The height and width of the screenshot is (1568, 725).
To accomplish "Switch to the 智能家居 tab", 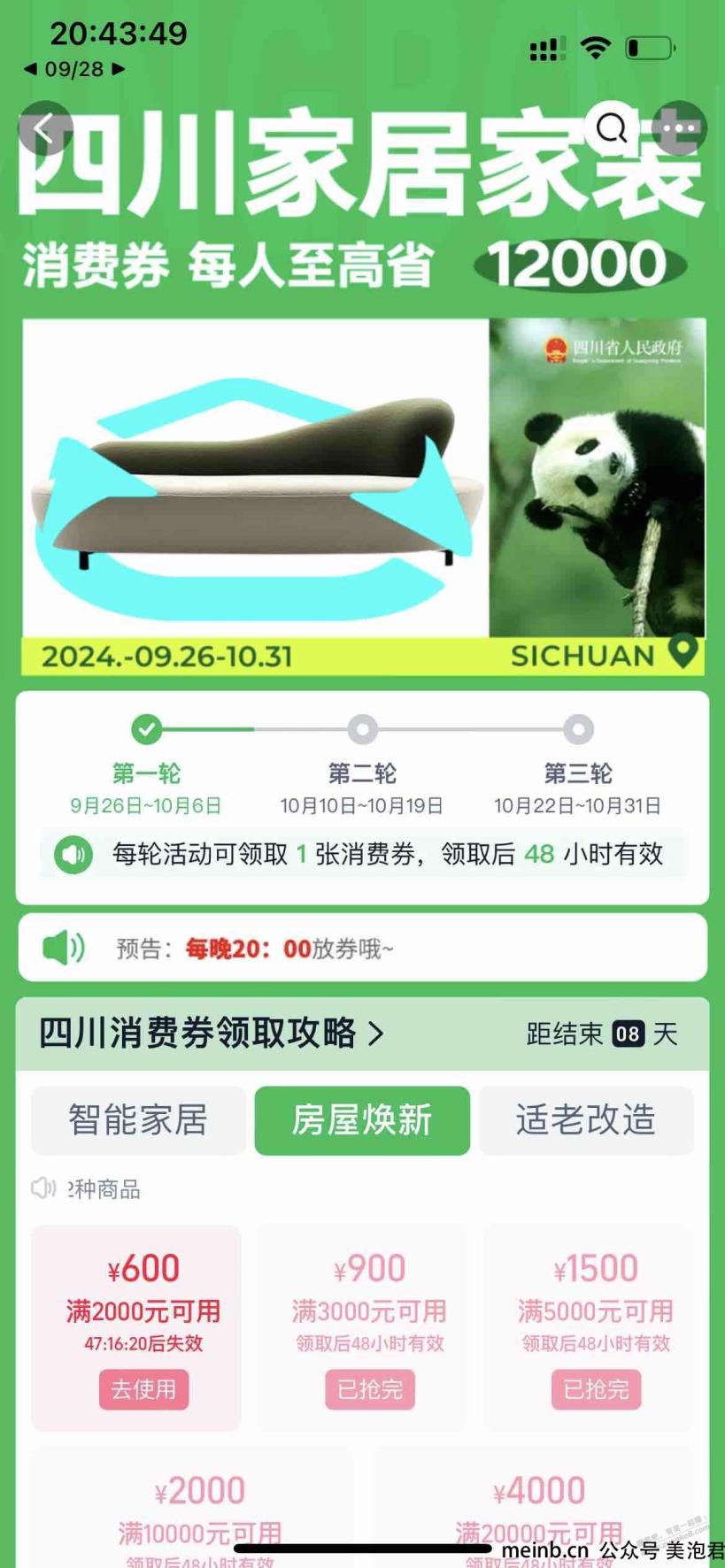I will (x=139, y=1120).
